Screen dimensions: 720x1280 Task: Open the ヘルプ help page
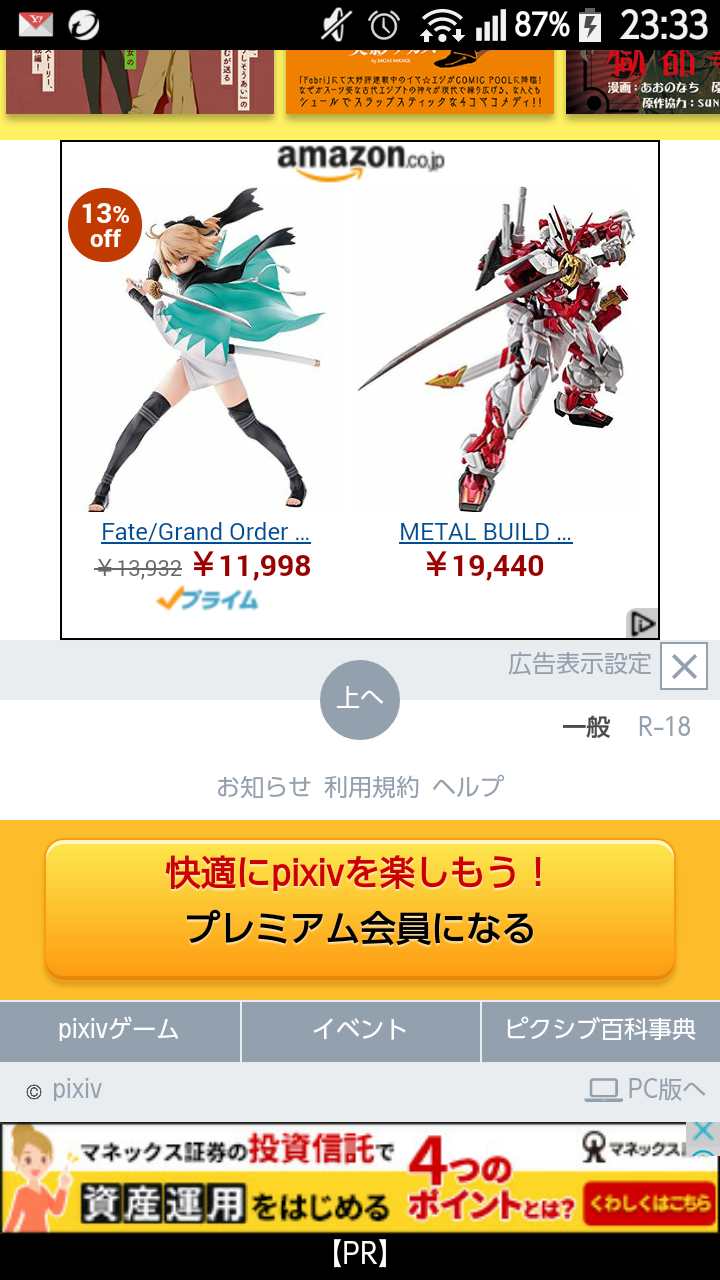pos(467,787)
